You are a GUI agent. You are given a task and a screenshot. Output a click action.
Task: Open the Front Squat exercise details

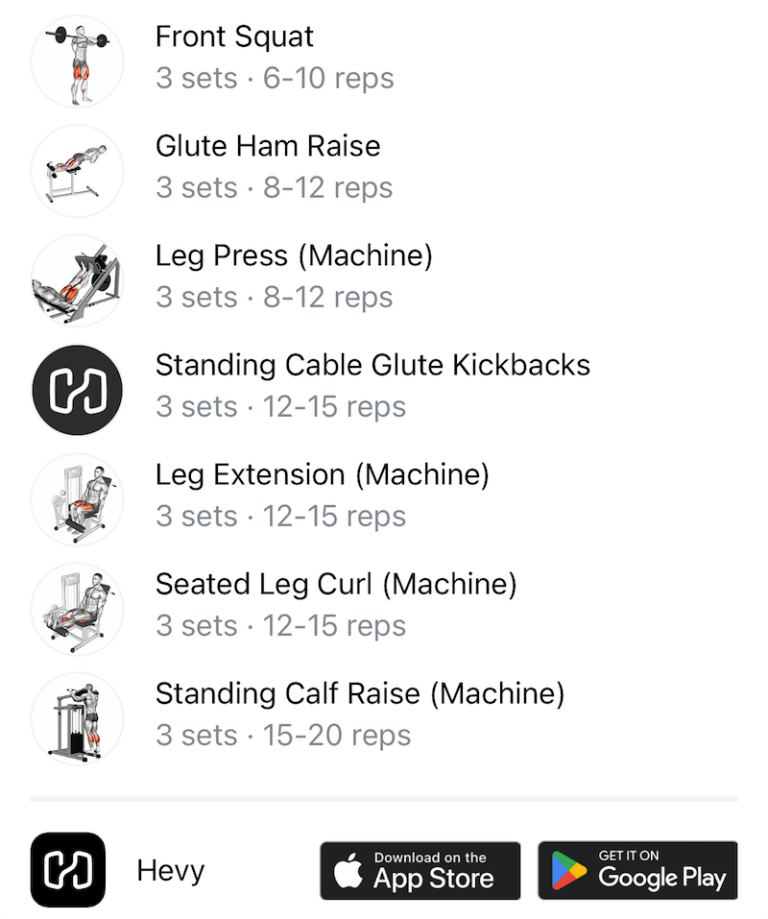234,37
